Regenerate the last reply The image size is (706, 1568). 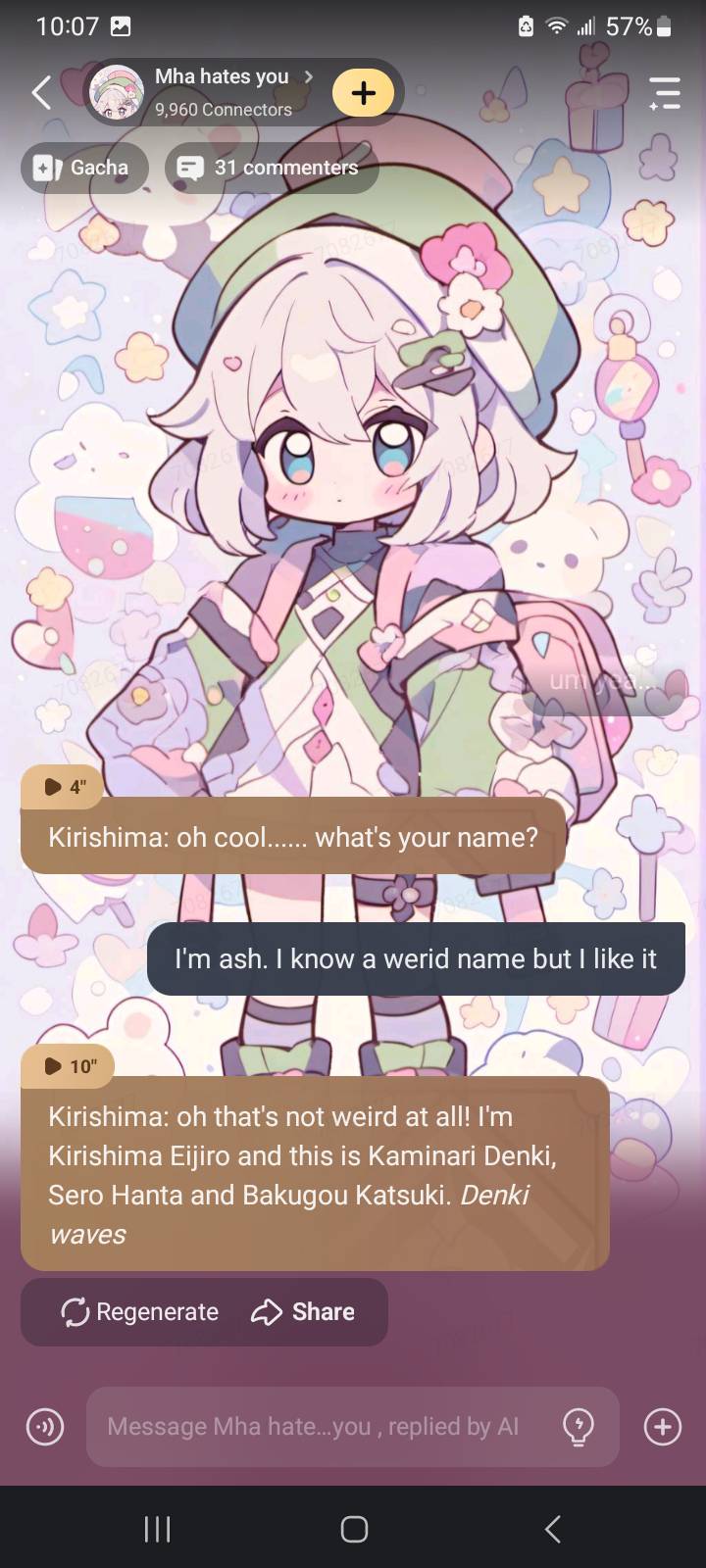click(140, 1312)
